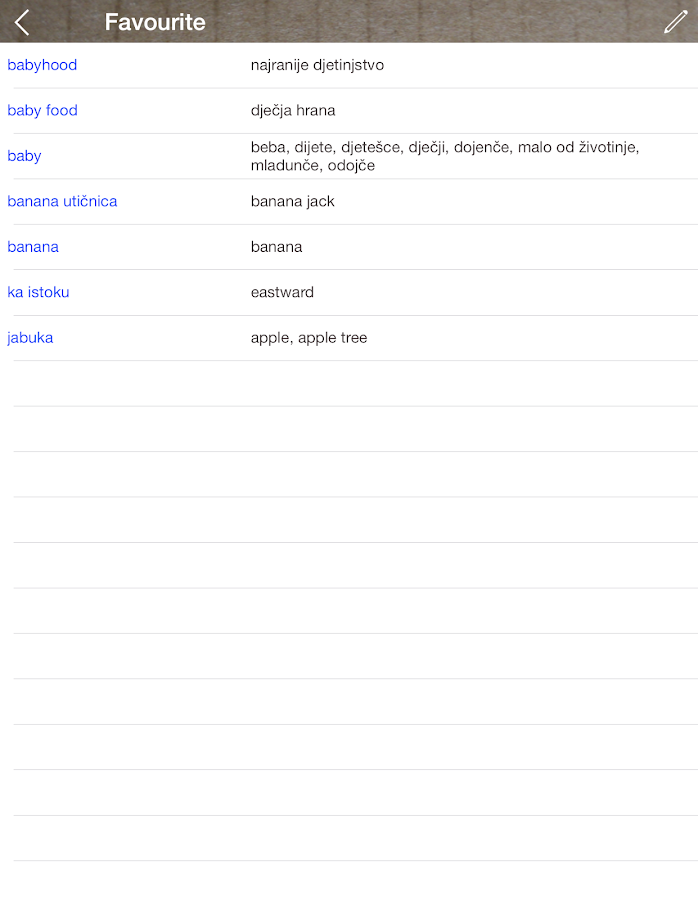Select the baby entry with multiple translations
Viewport: 698px width, 900px height.
pos(24,156)
